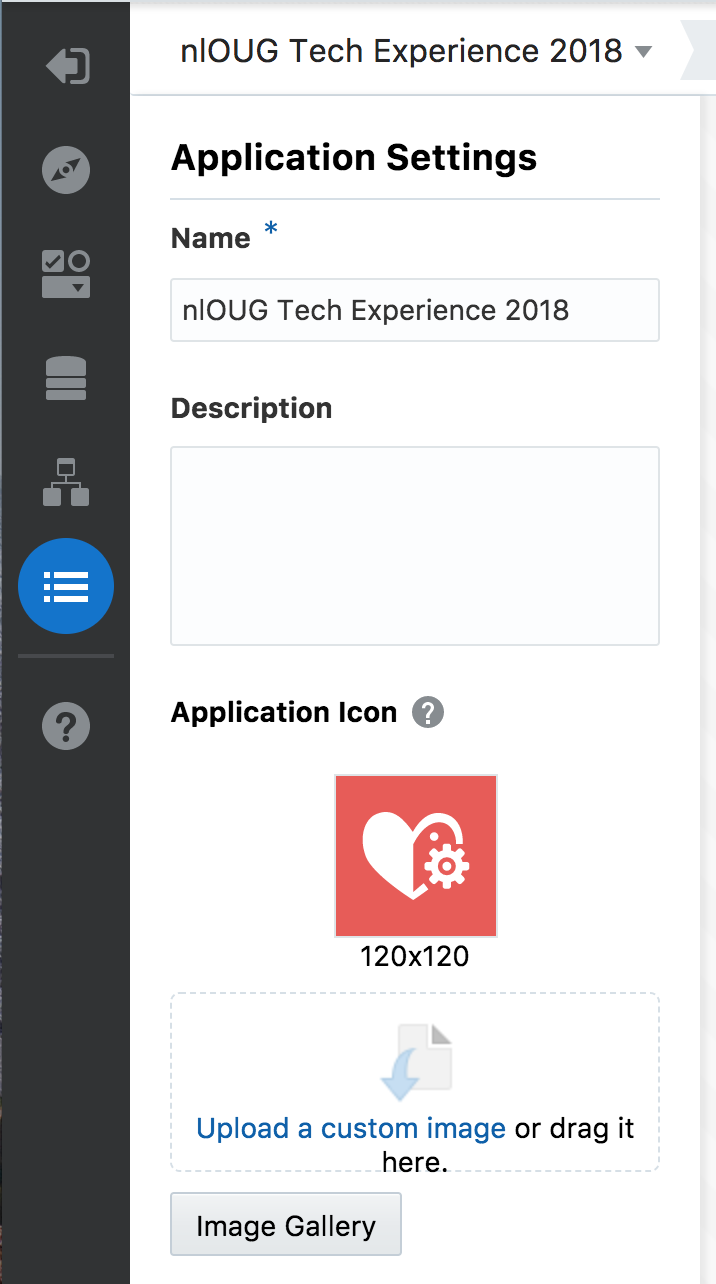Open the Image Gallery

[286, 1224]
